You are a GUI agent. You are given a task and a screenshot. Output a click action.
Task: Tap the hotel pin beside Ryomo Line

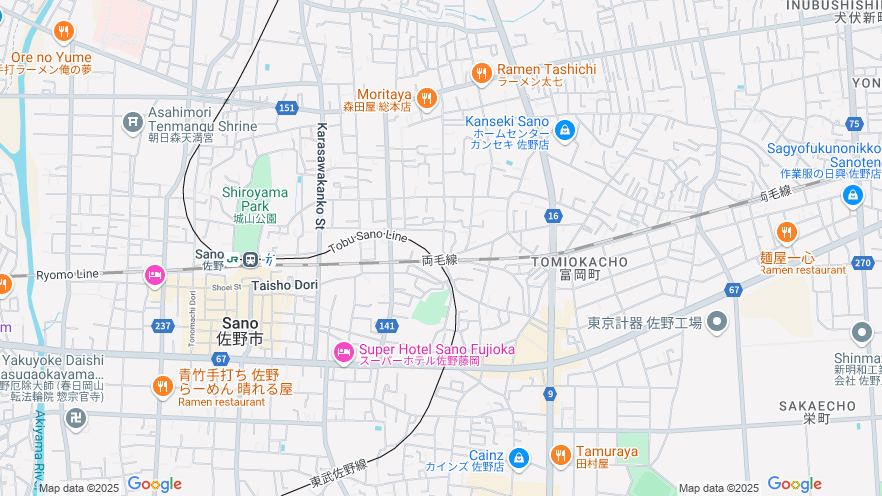tap(154, 275)
